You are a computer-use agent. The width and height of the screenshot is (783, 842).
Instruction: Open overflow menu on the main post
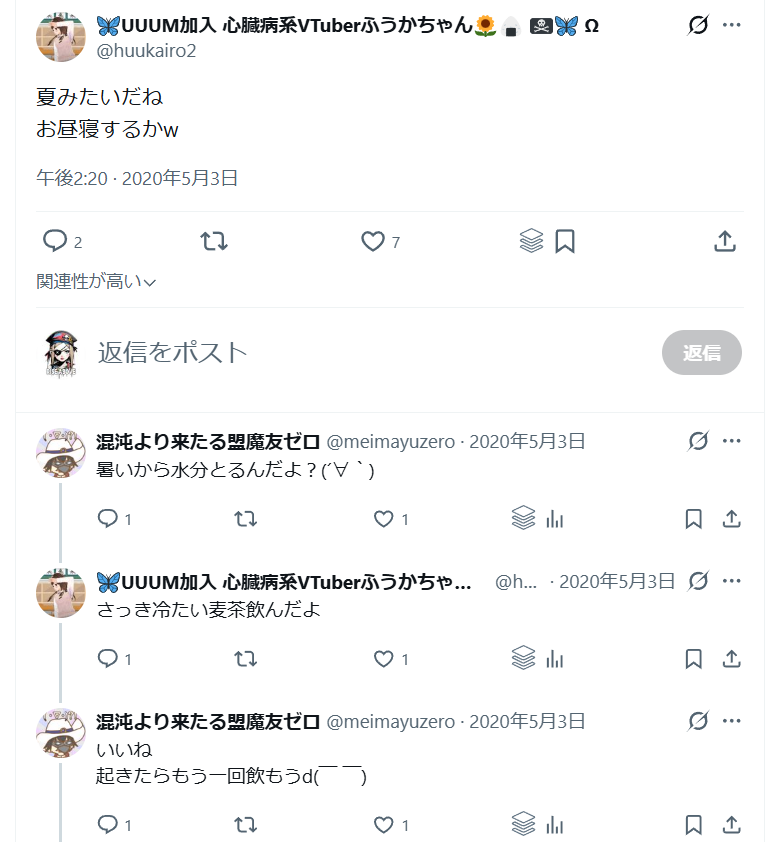pyautogui.click(x=731, y=25)
